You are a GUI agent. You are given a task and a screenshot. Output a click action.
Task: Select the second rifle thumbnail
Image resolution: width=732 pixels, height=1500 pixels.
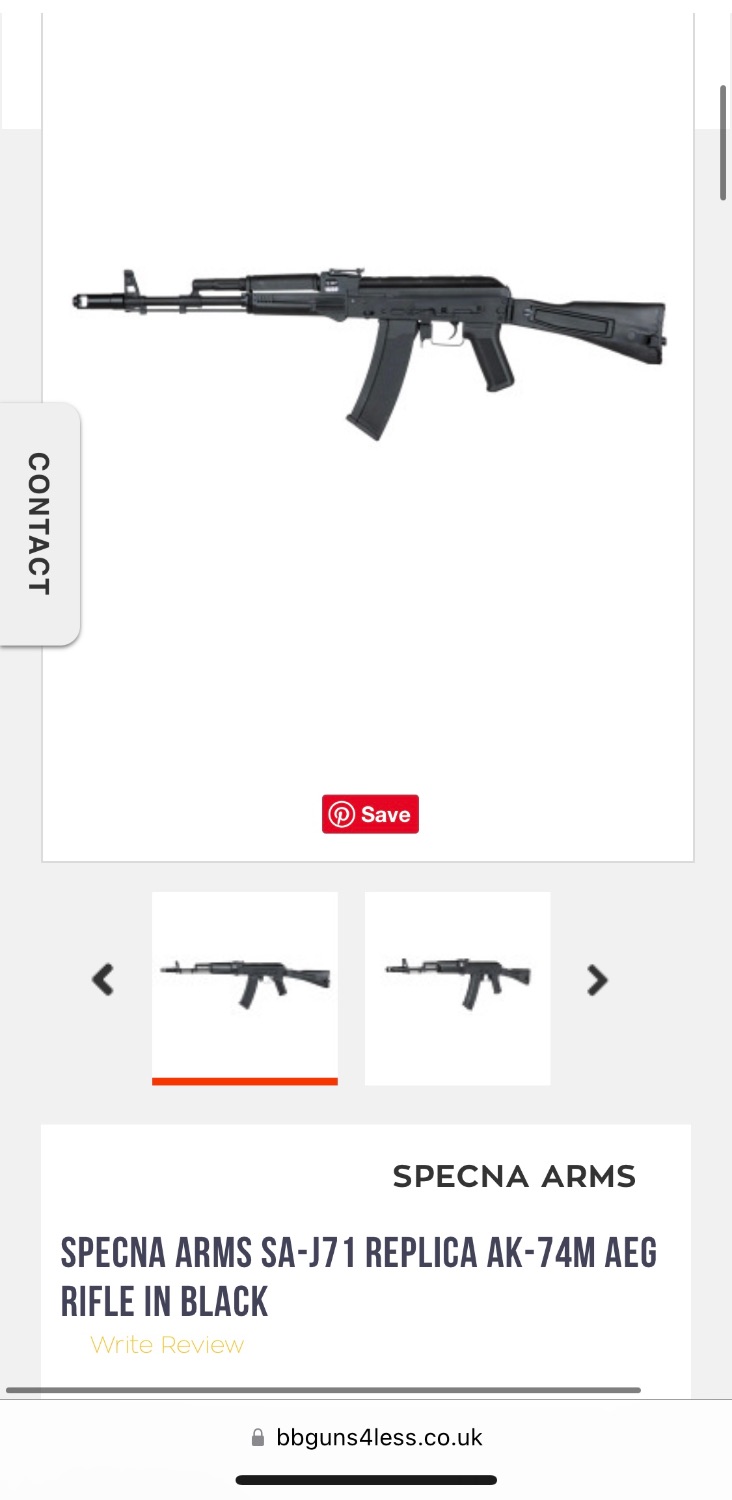[x=457, y=984]
